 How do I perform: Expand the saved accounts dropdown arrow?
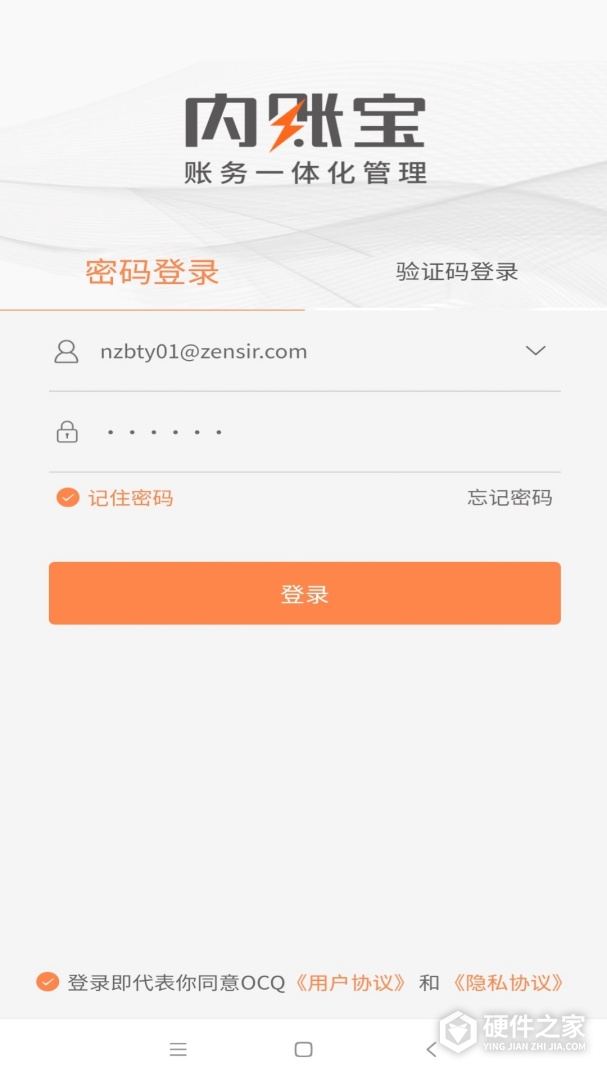(536, 351)
